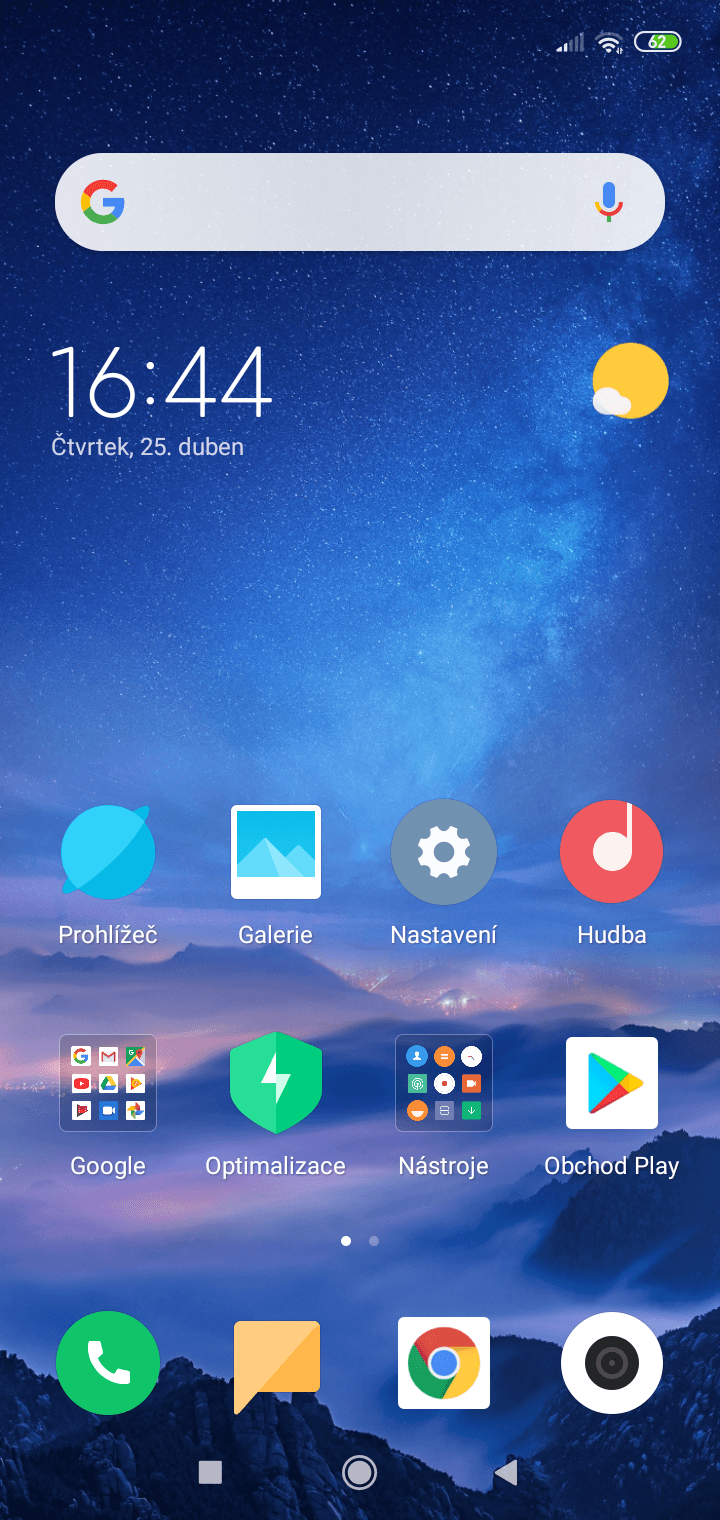Start voice search with the microphone

(x=608, y=202)
